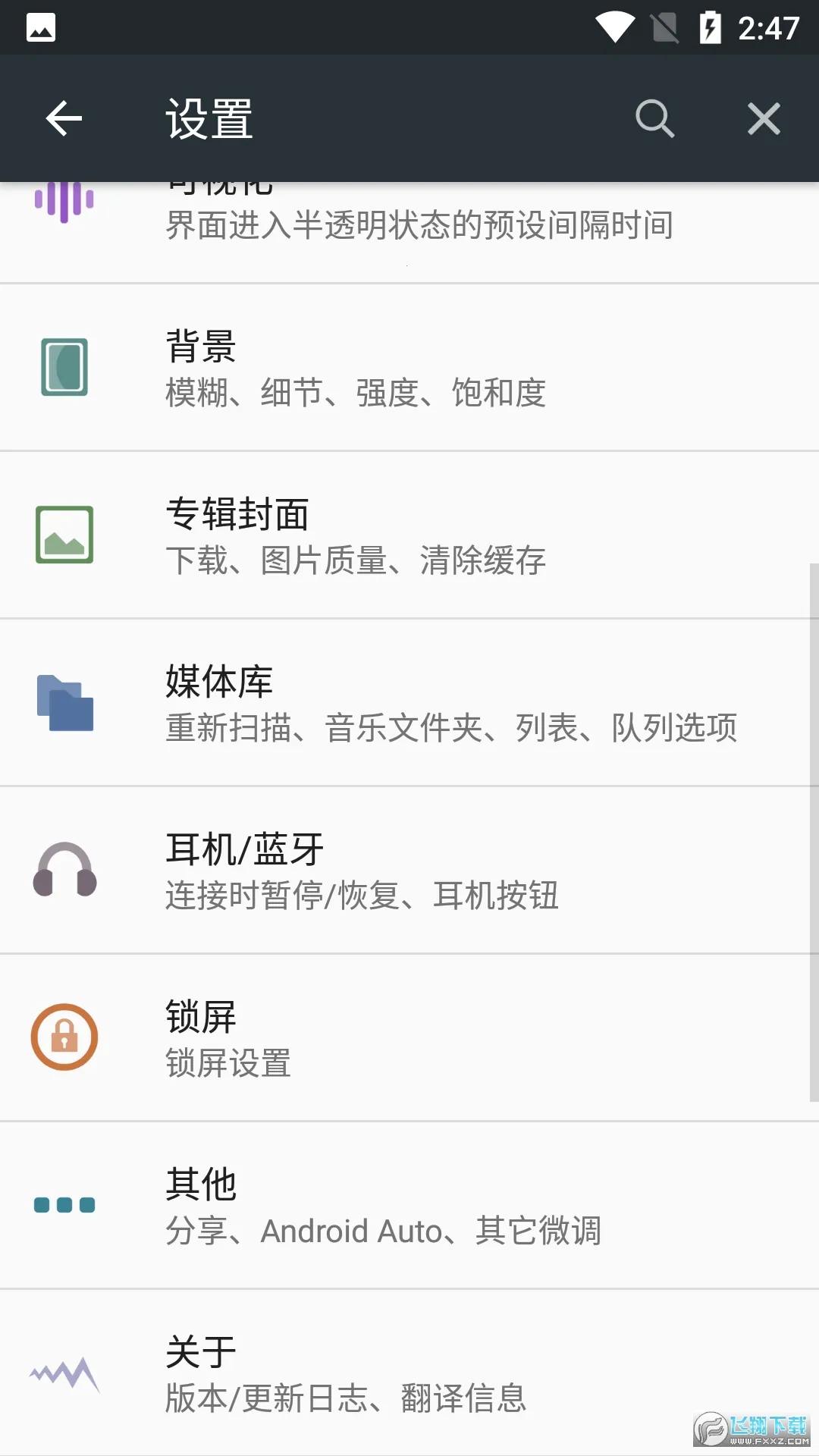819x1456 pixels.
Task: Tap the Wi-Fi icon in status bar
Action: click(616, 27)
